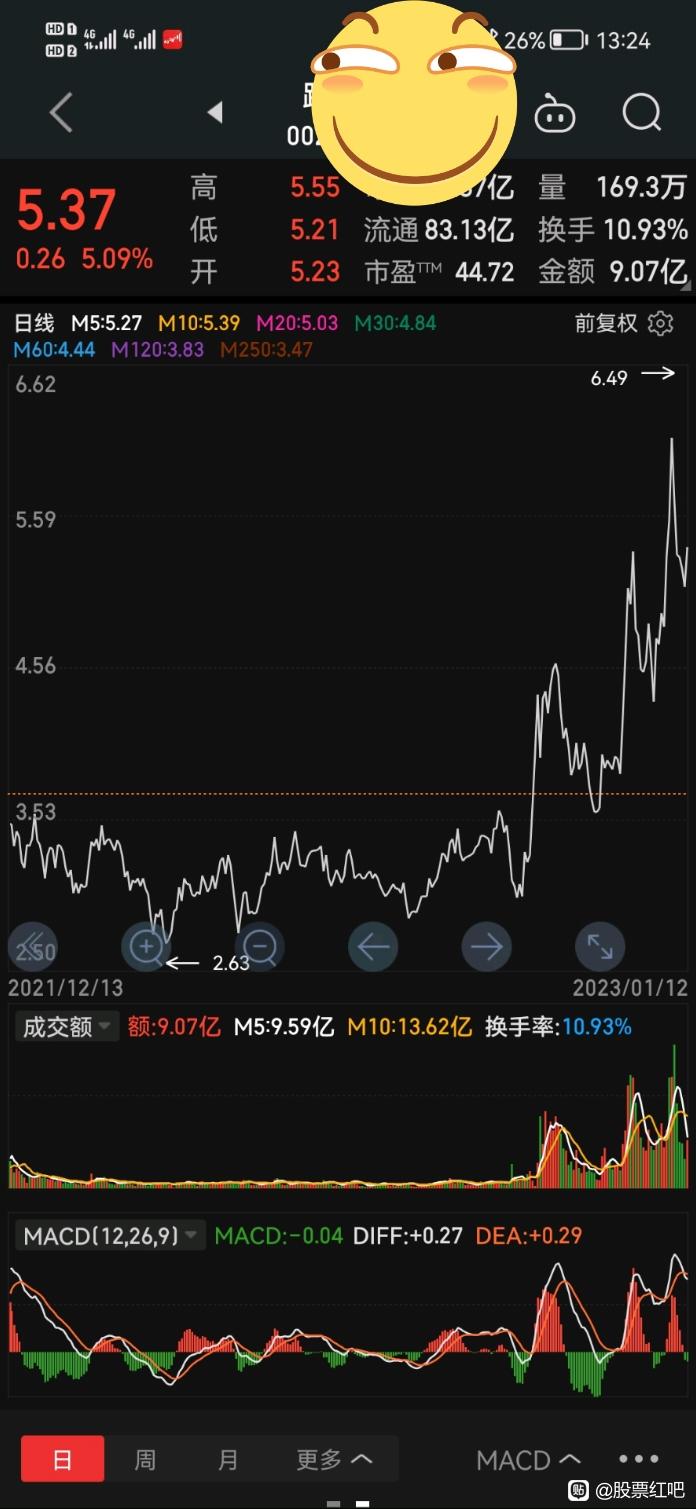Switch to the 月 monthly chart
This screenshot has height=1509, width=696.
(228, 1460)
